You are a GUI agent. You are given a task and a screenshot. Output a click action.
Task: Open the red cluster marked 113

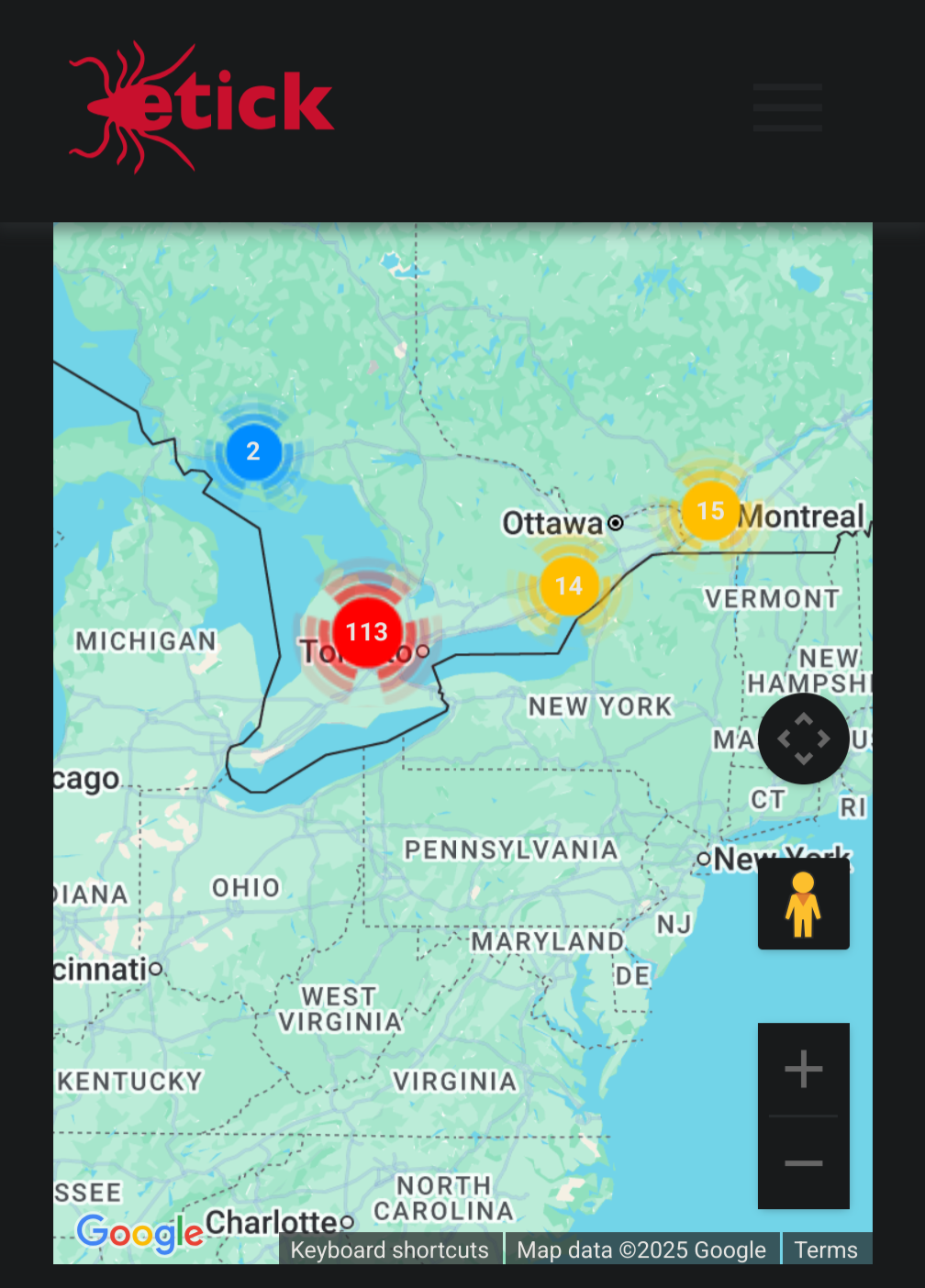pyautogui.click(x=367, y=632)
